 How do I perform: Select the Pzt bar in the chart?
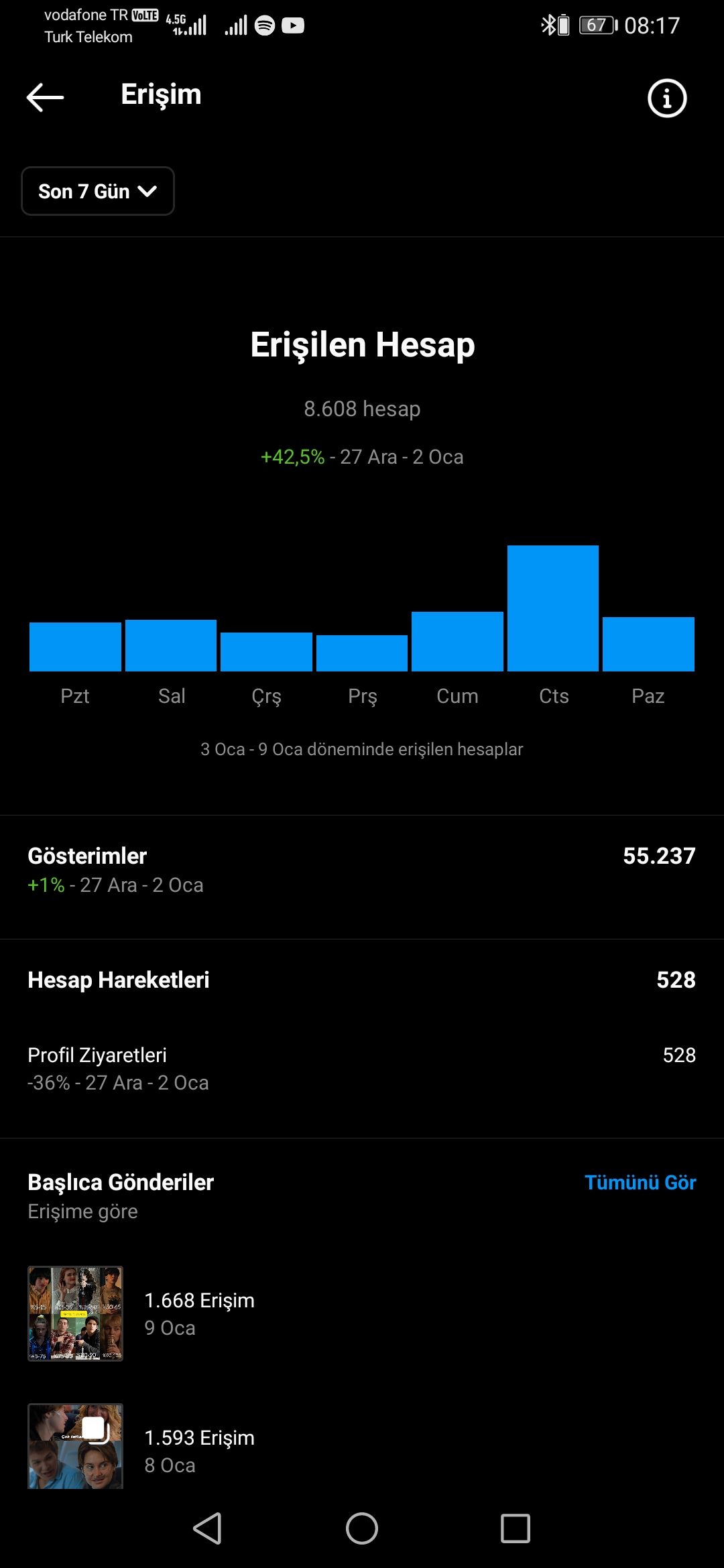point(75,647)
